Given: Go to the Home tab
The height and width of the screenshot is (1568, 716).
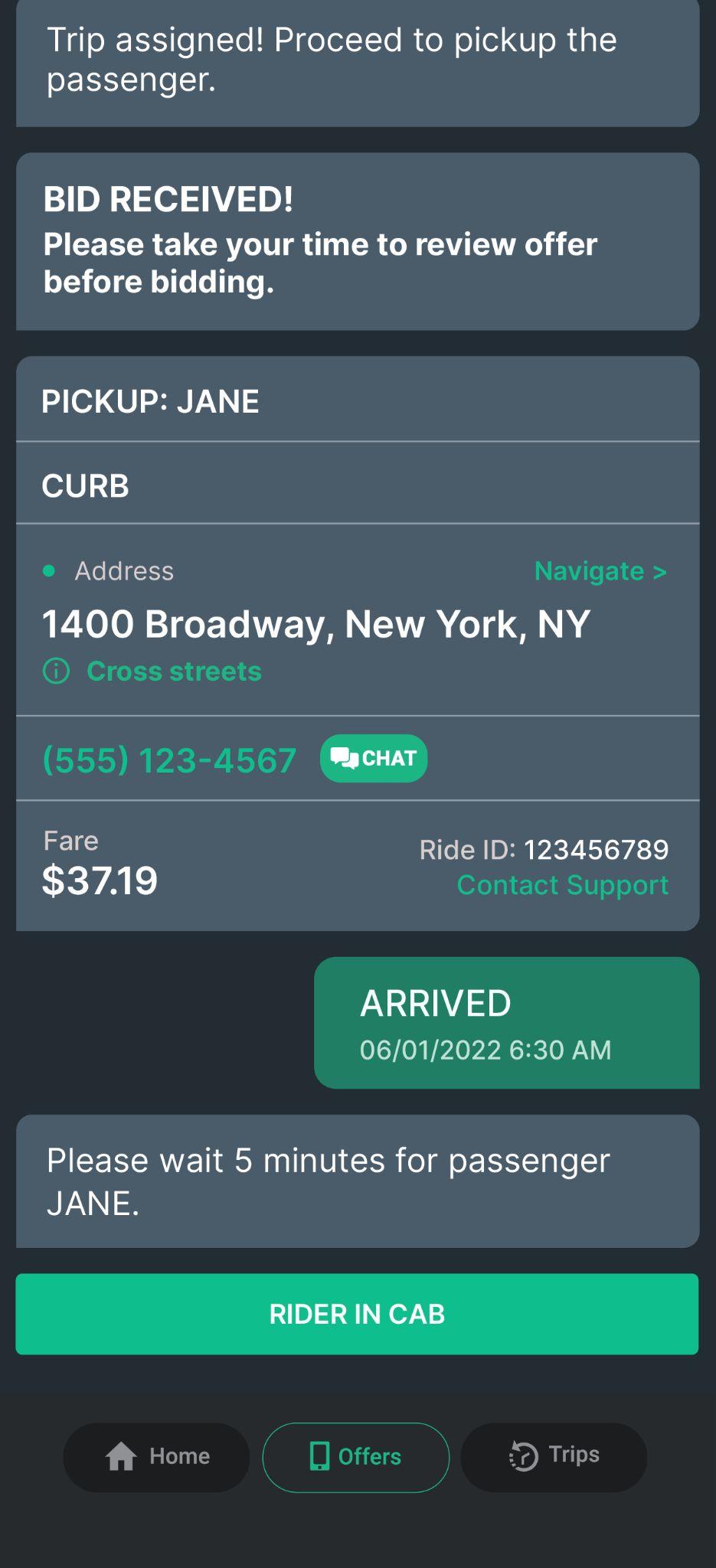Looking at the screenshot, I should [156, 1456].
